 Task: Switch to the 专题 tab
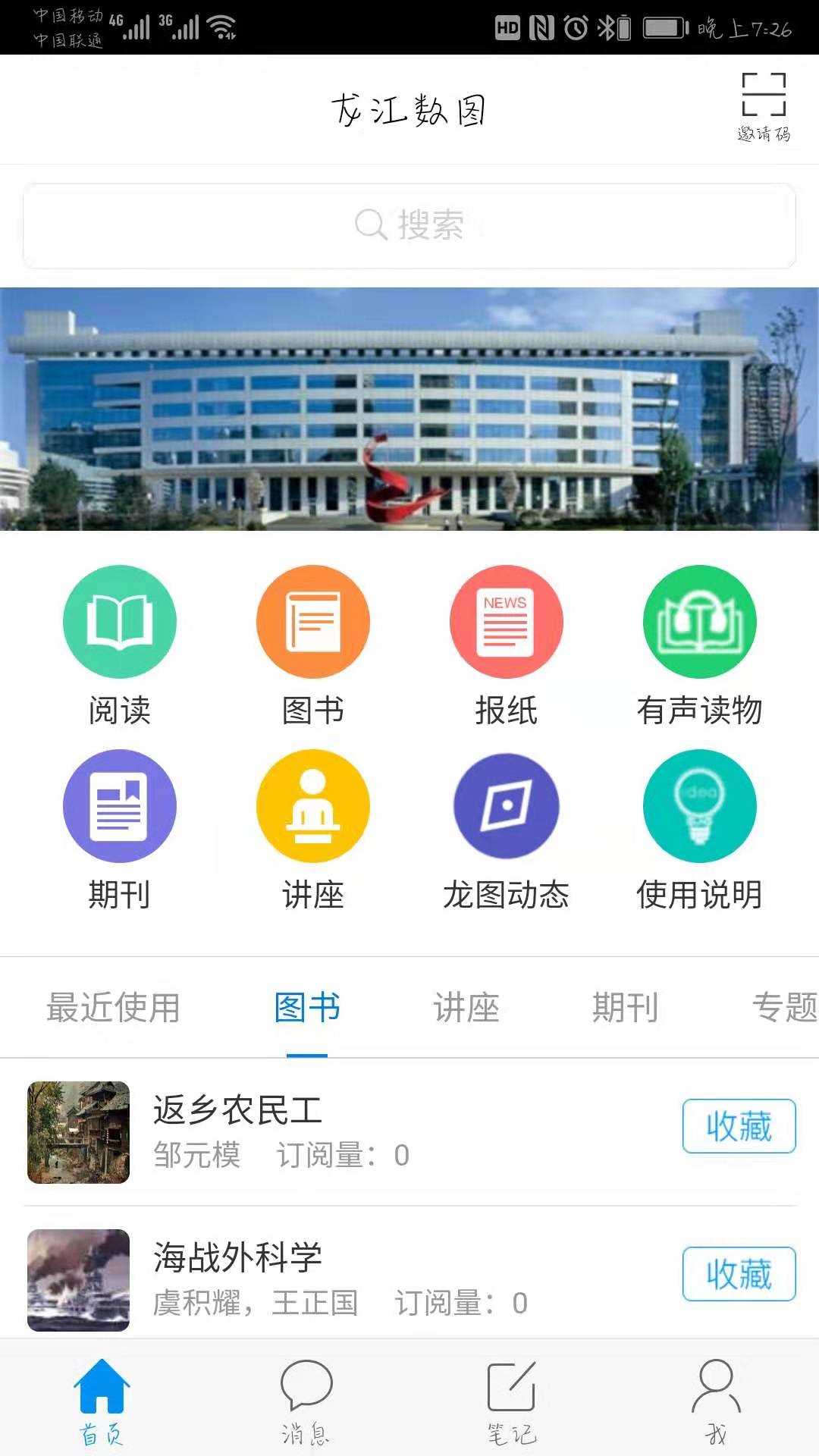pyautogui.click(x=784, y=1008)
